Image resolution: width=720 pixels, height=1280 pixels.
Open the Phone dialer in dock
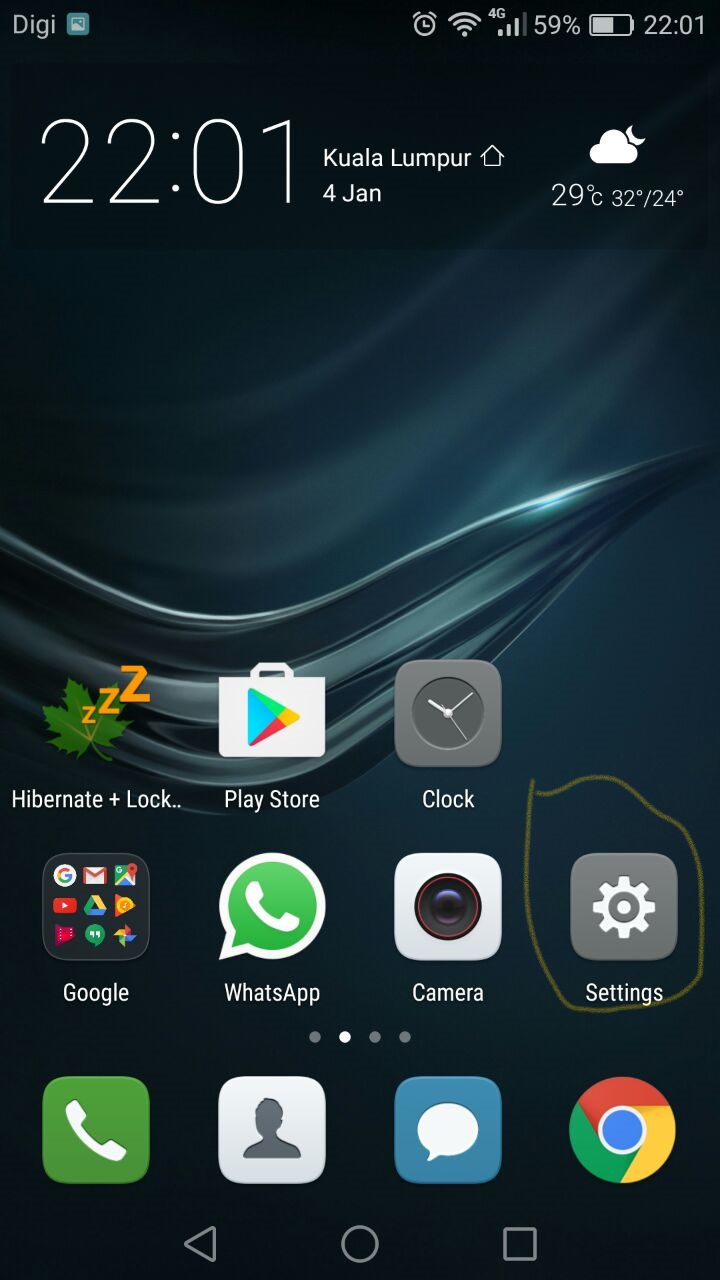96,1130
